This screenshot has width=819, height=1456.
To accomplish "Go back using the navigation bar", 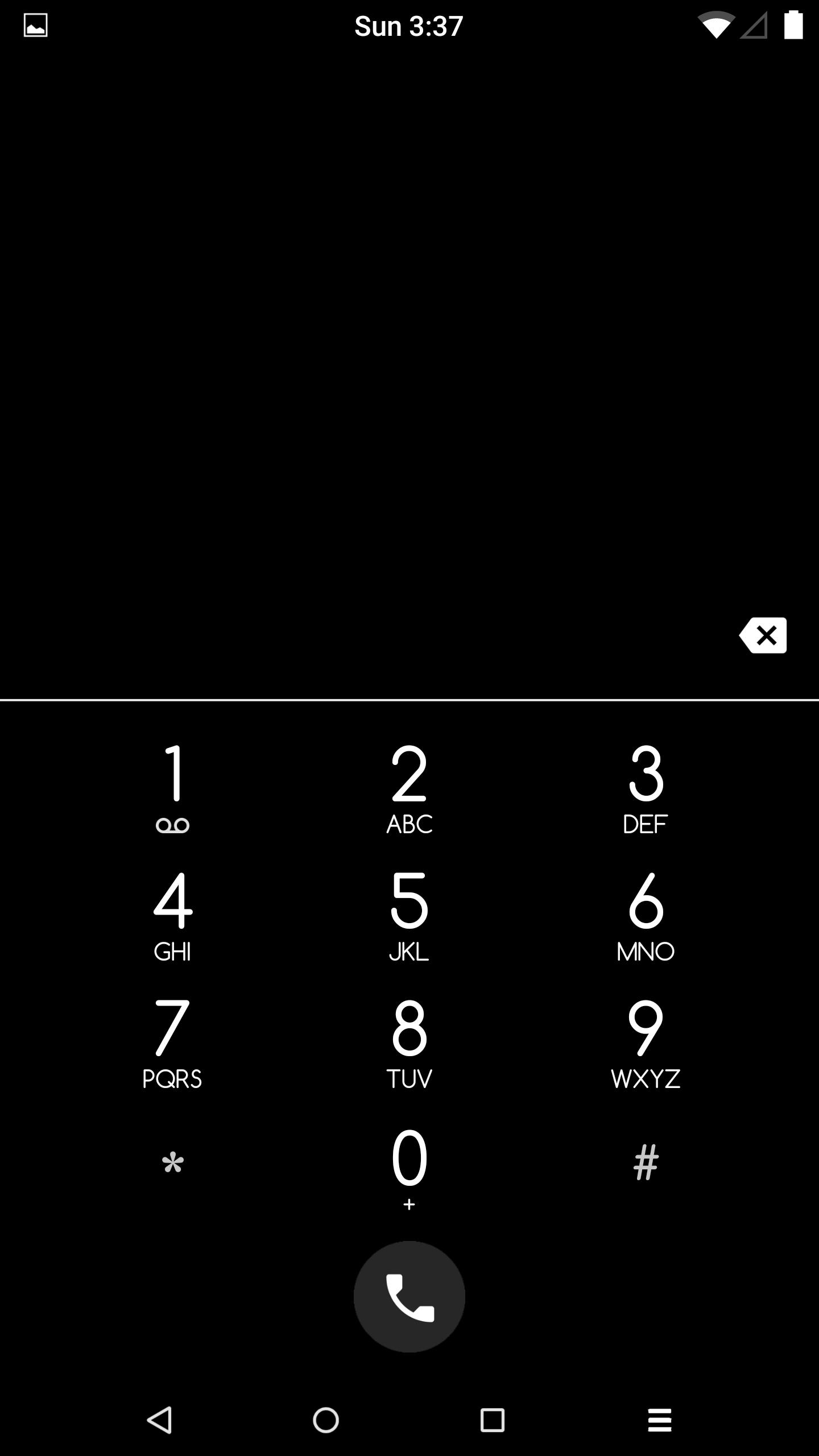I will coord(160,1420).
